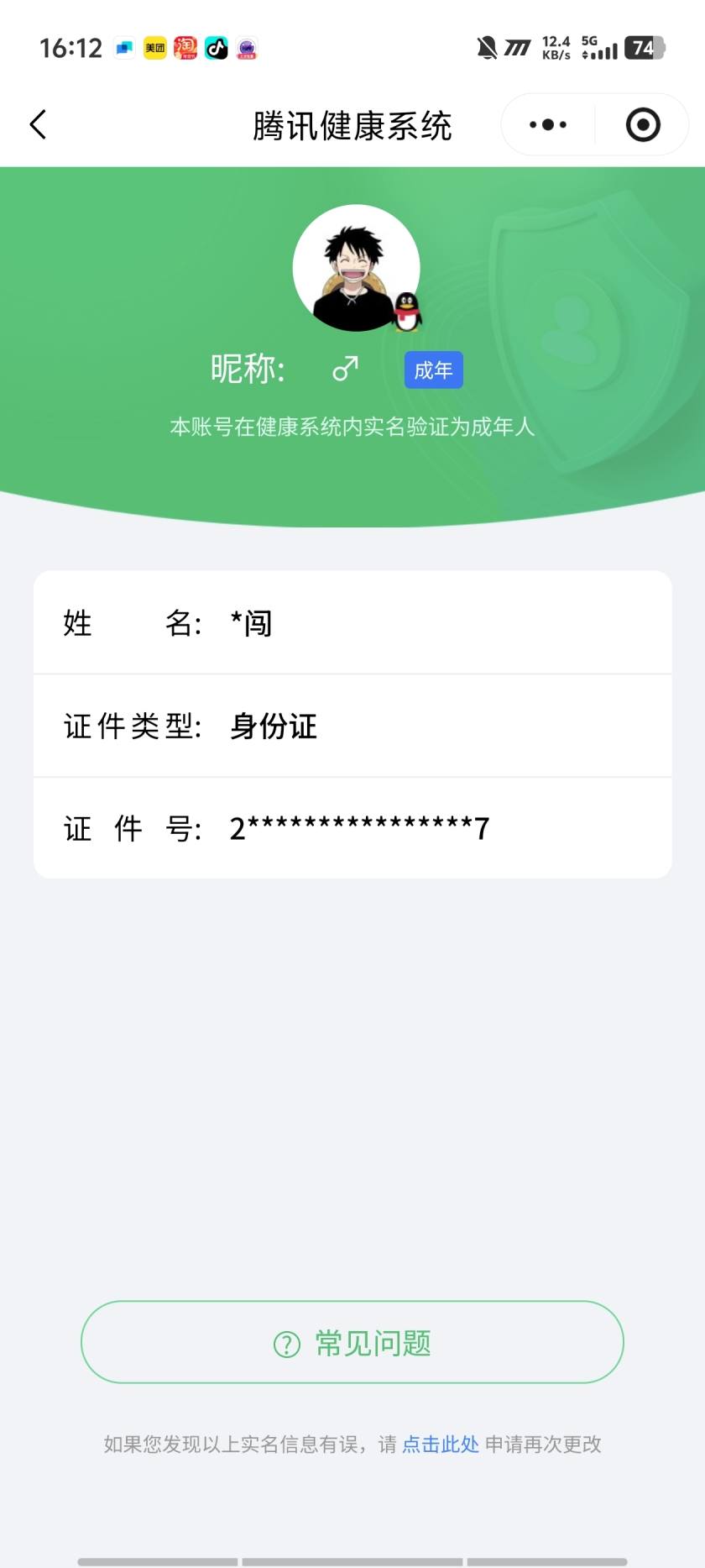The image size is (705, 1568).
Task: Tap the Meituan notification icon
Action: 155,48
